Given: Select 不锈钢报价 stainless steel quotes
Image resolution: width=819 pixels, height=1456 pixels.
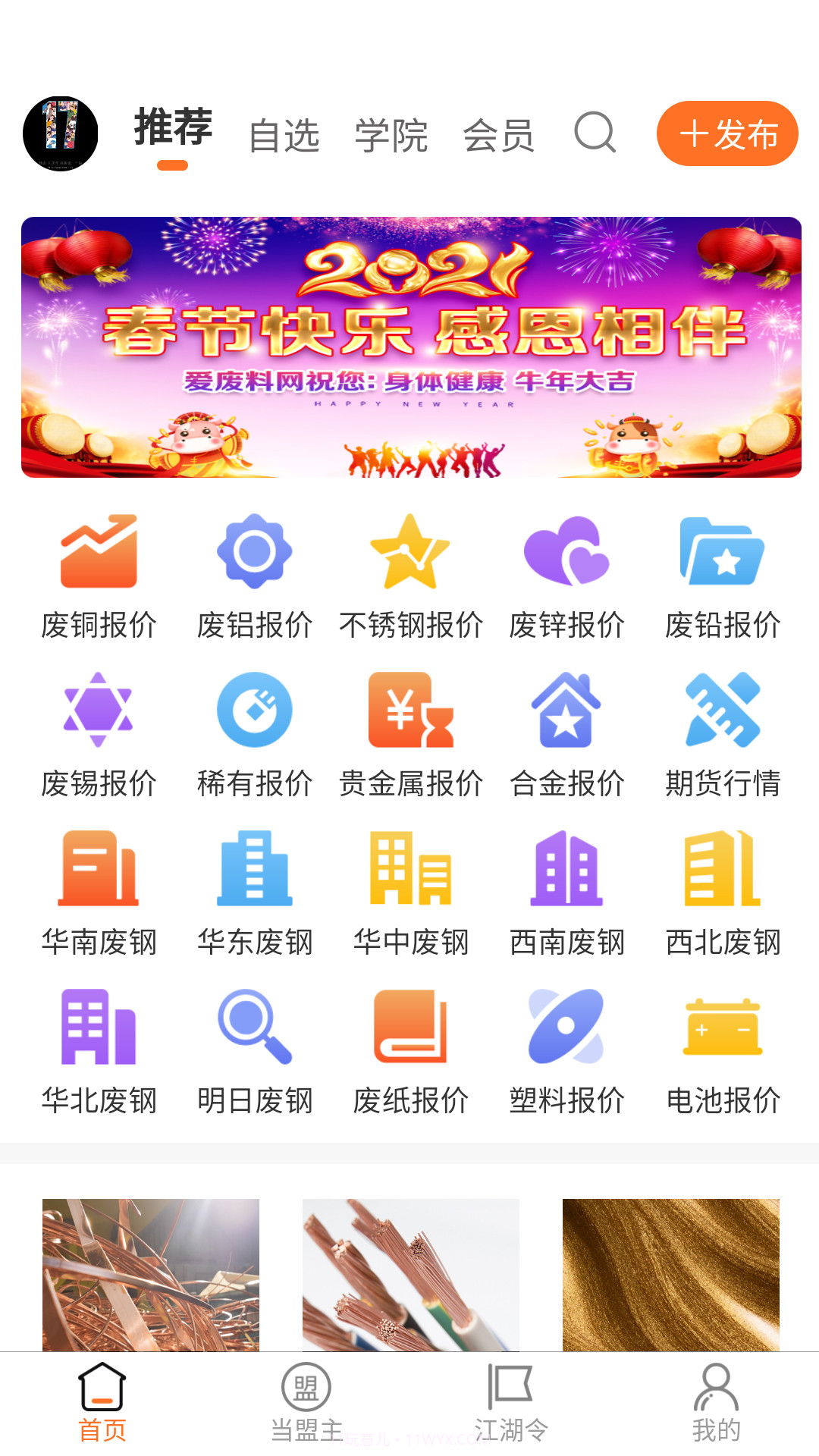Looking at the screenshot, I should tap(409, 576).
